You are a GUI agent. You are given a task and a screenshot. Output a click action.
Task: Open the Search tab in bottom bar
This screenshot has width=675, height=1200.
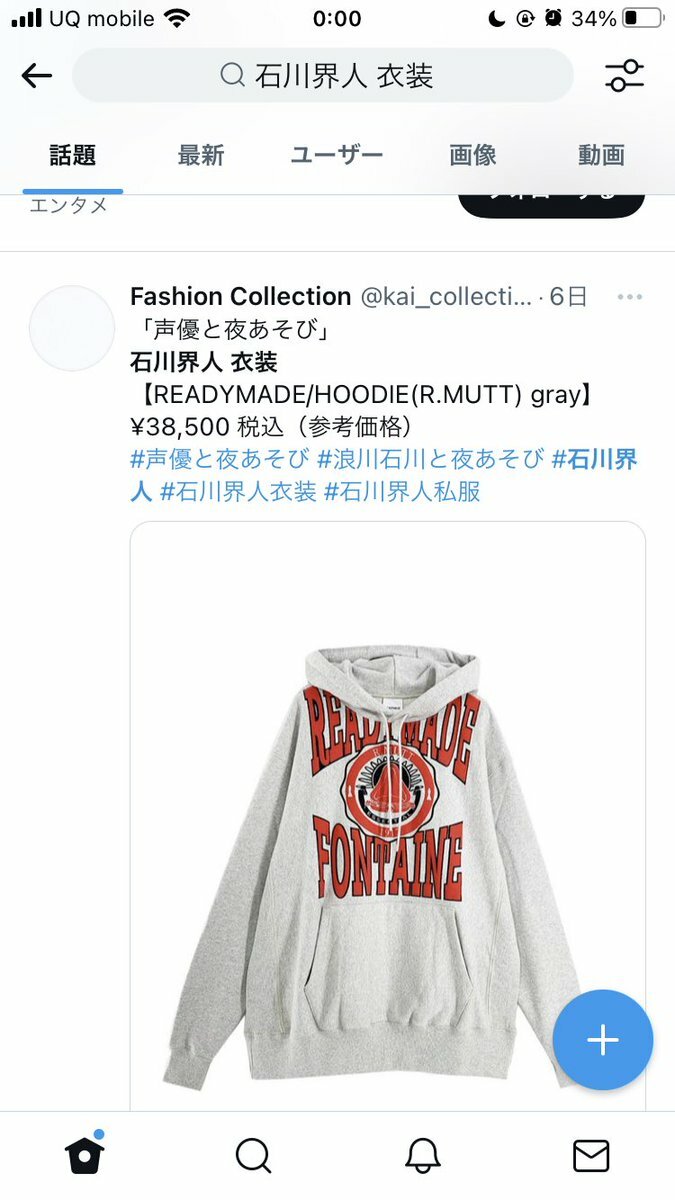click(x=253, y=1155)
